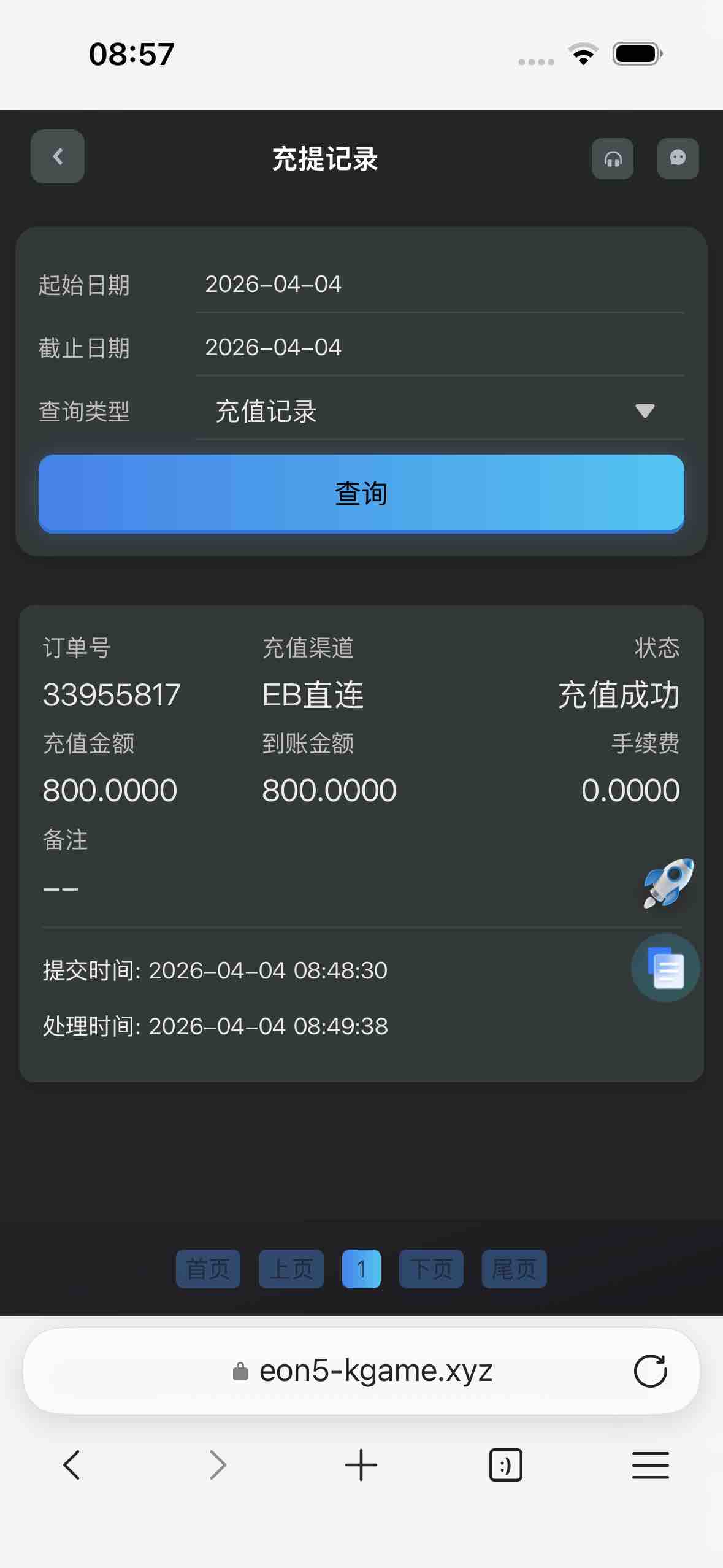Screen dimensions: 723x1568
Task: Open a new browser tab
Action: point(361,1466)
